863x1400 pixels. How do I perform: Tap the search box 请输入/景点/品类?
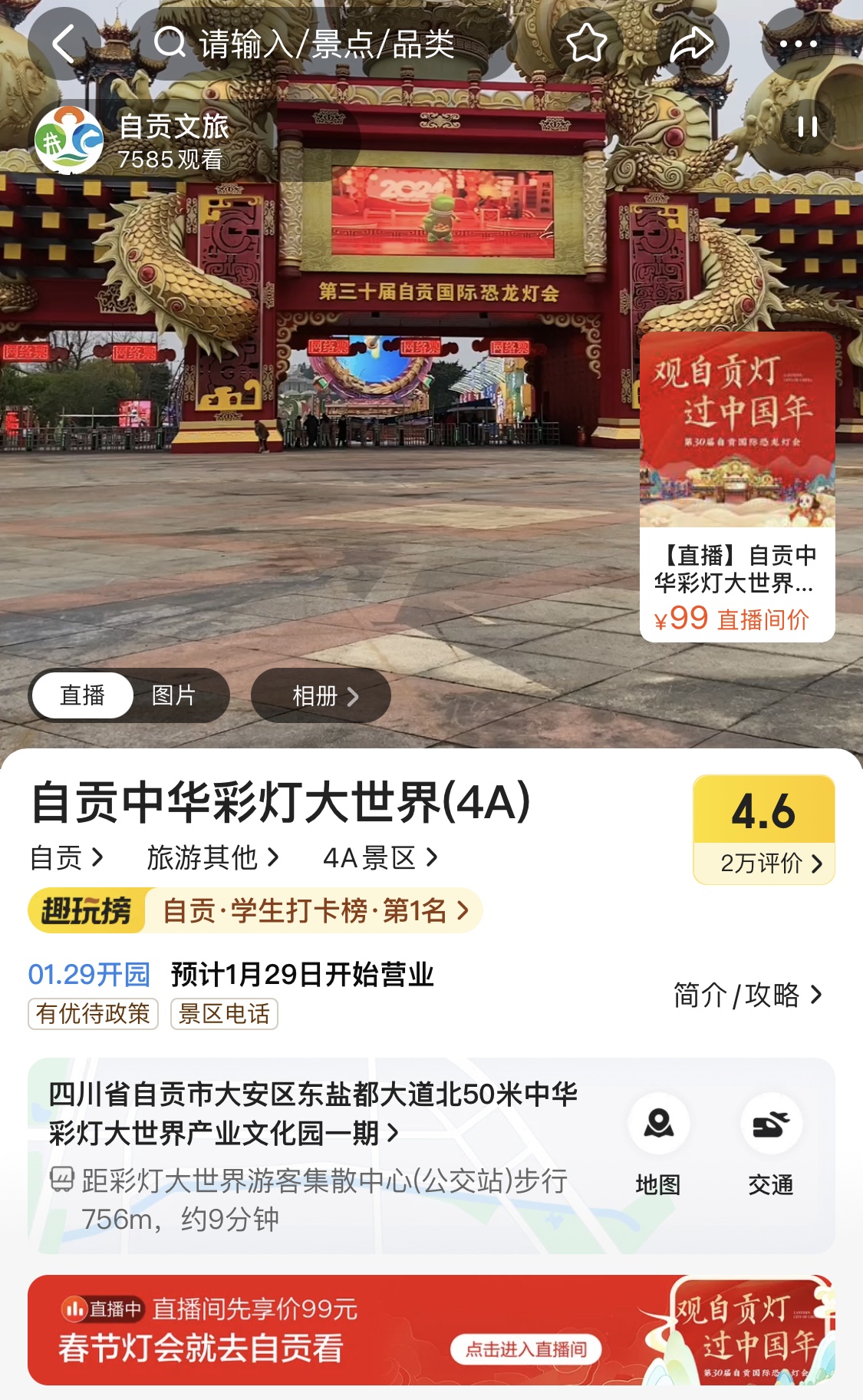[322, 44]
